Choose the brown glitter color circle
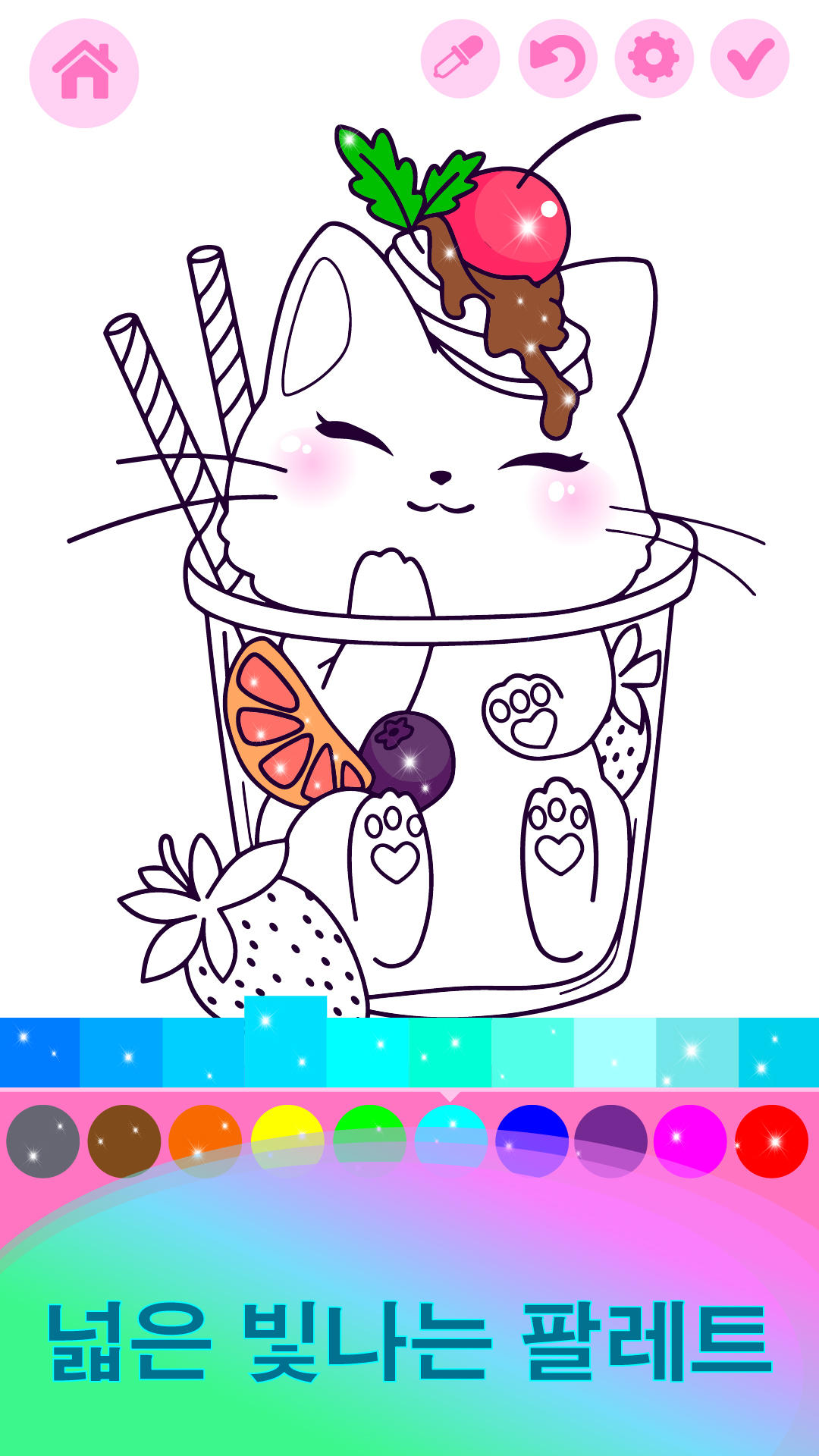This screenshot has width=819, height=1456. pos(124,1141)
